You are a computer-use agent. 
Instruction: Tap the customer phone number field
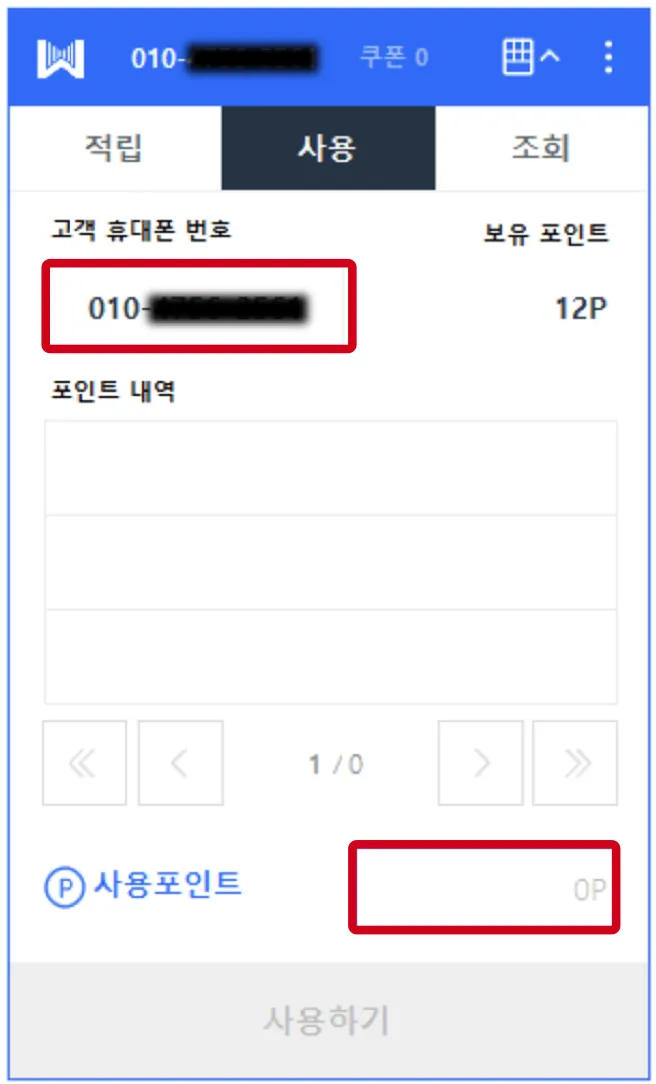199,306
